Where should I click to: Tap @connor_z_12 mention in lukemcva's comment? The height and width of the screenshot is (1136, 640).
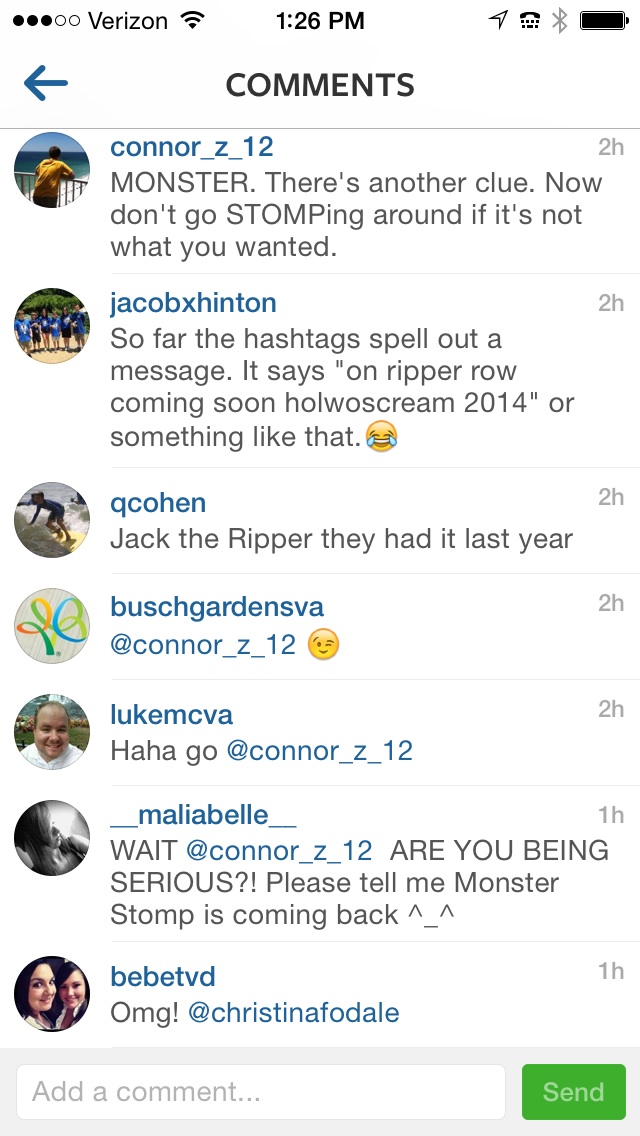320,751
